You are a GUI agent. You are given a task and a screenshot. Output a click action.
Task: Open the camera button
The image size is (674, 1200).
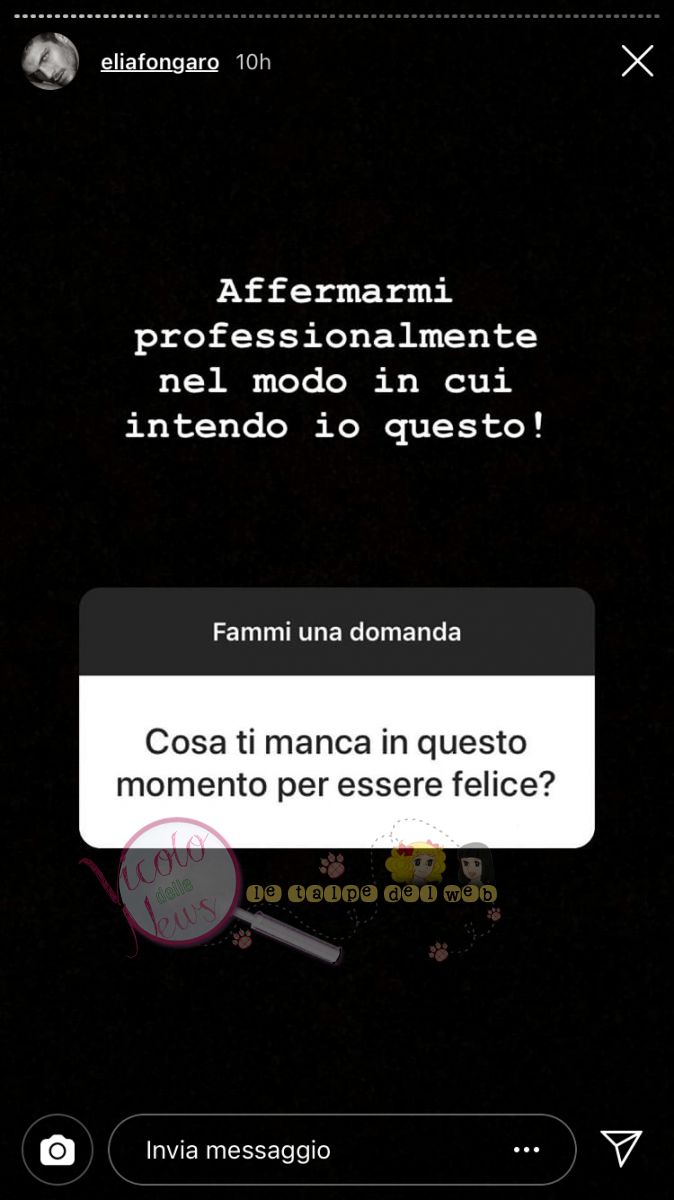pyautogui.click(x=57, y=1150)
